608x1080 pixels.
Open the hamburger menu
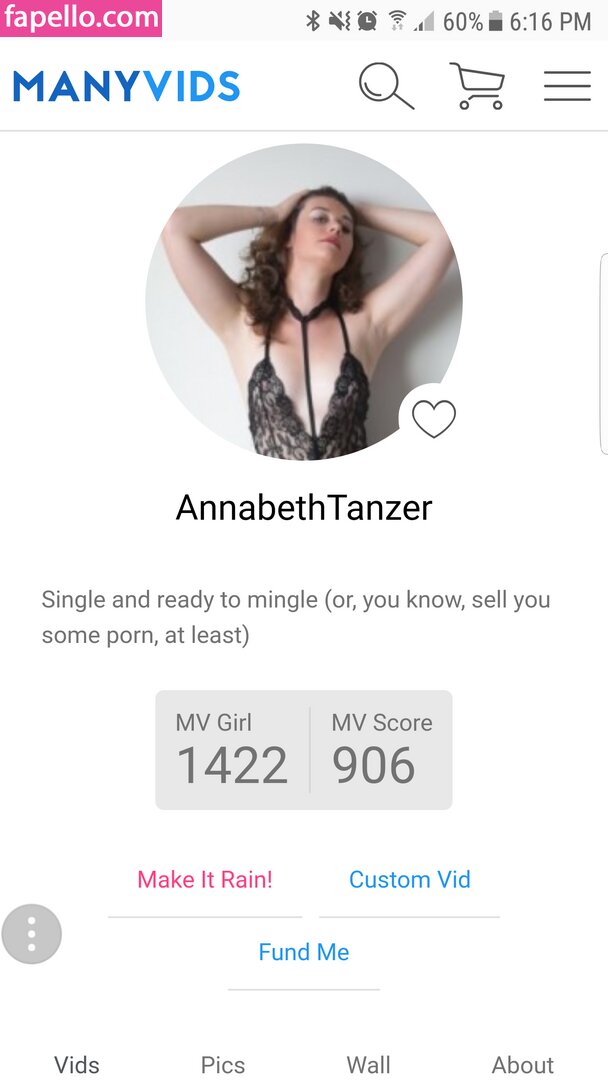click(567, 86)
